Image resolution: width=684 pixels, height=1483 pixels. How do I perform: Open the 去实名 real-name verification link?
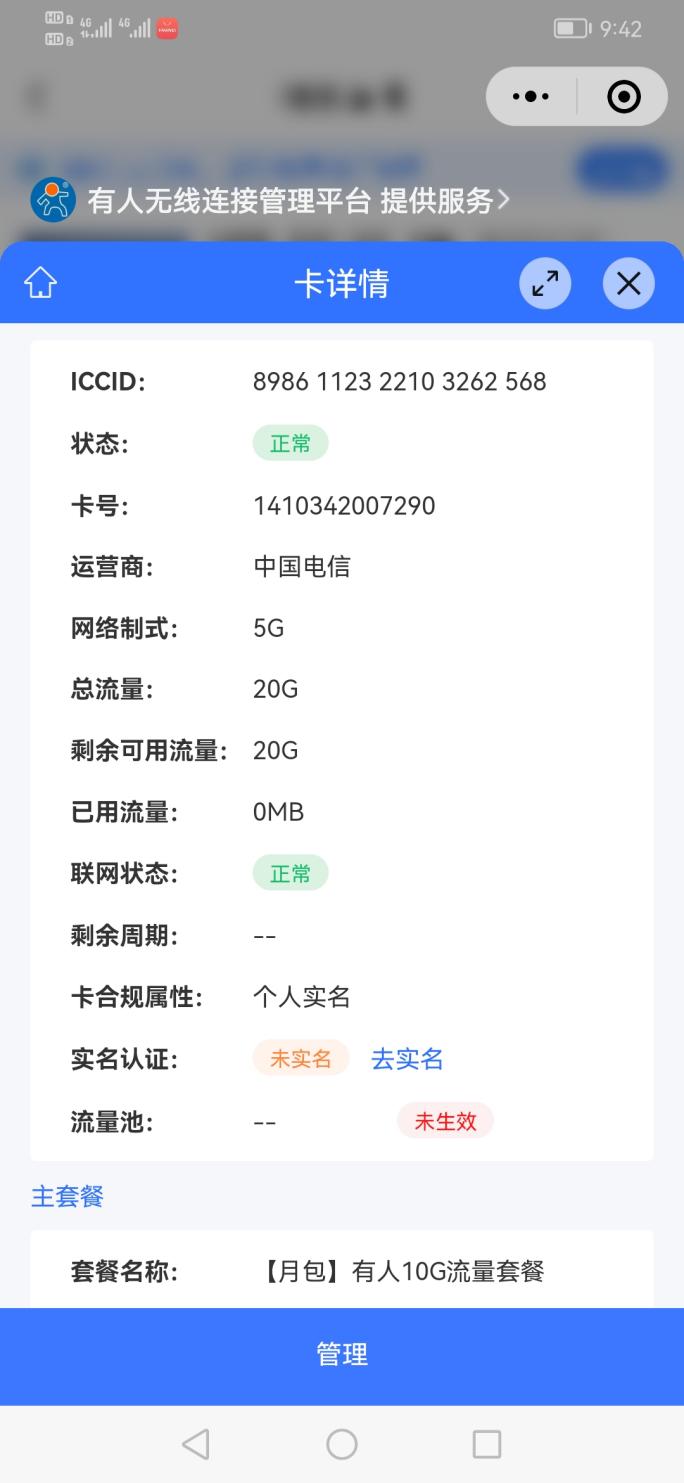407,1059
